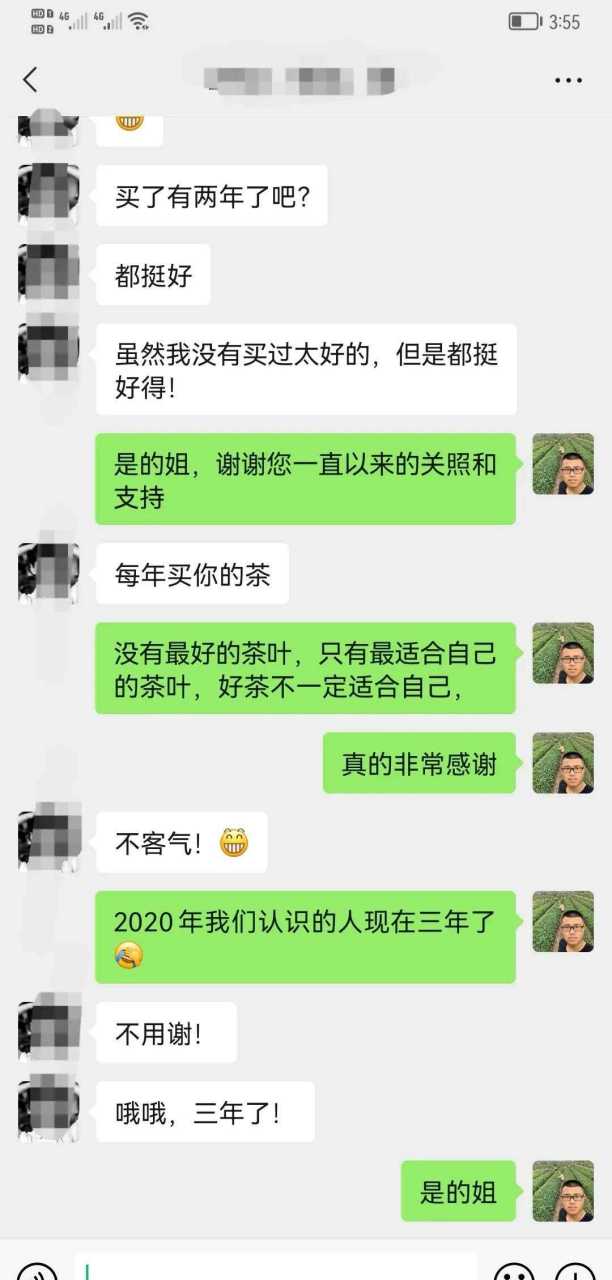612x1280 pixels.
Task: Open contact's avatar beside "买了有两年了吧?"
Action: point(49,195)
